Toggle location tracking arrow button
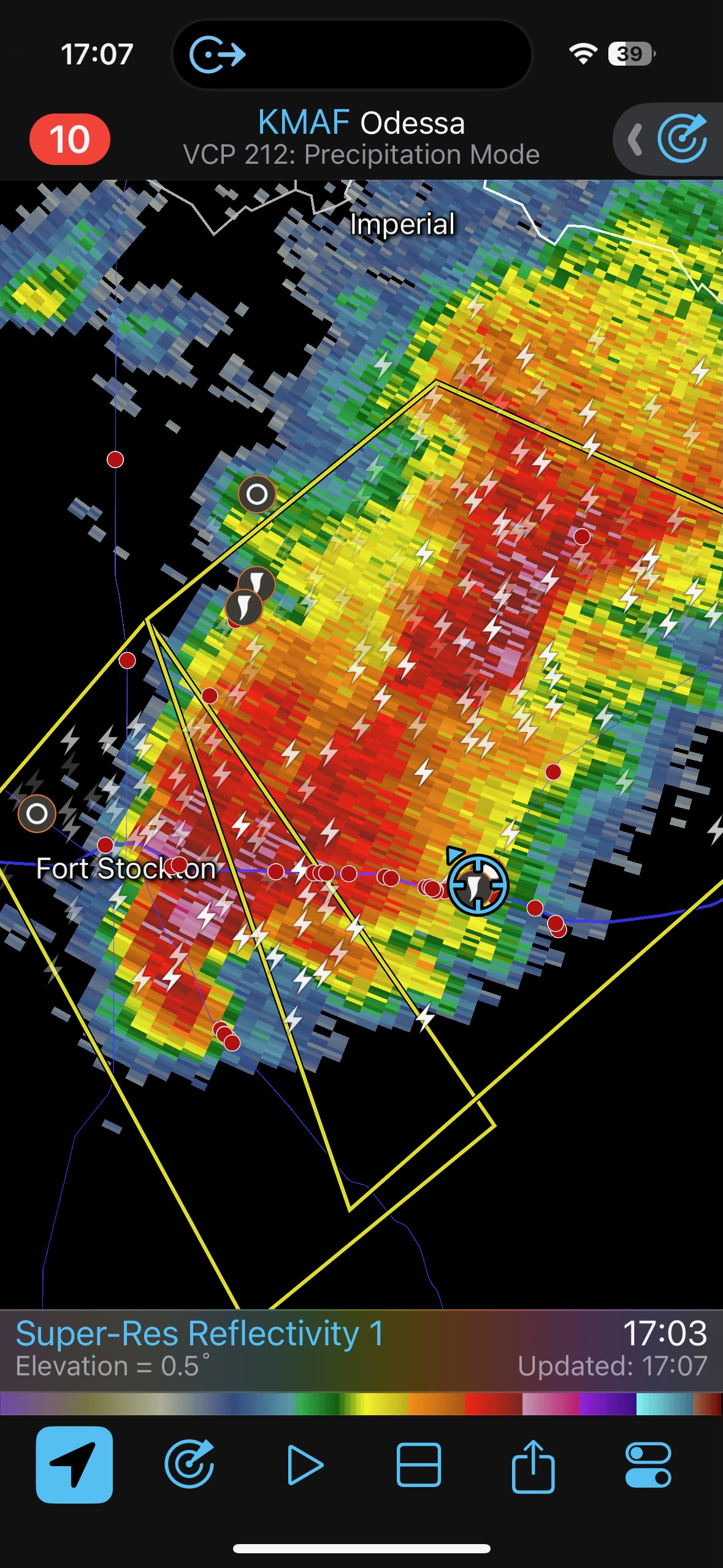Image resolution: width=723 pixels, height=1568 pixels. [x=74, y=1464]
